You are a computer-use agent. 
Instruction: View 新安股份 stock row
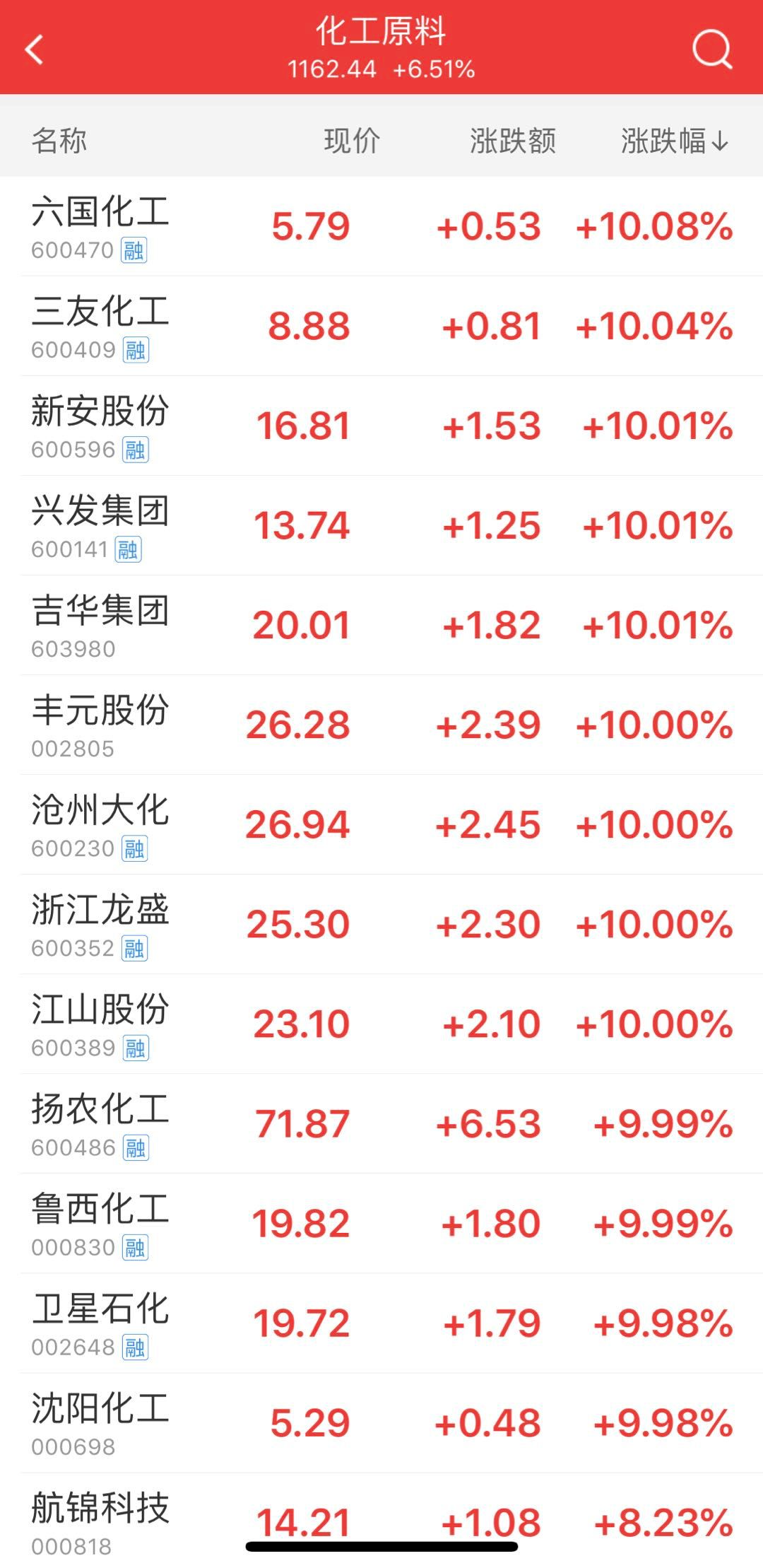pos(381,426)
